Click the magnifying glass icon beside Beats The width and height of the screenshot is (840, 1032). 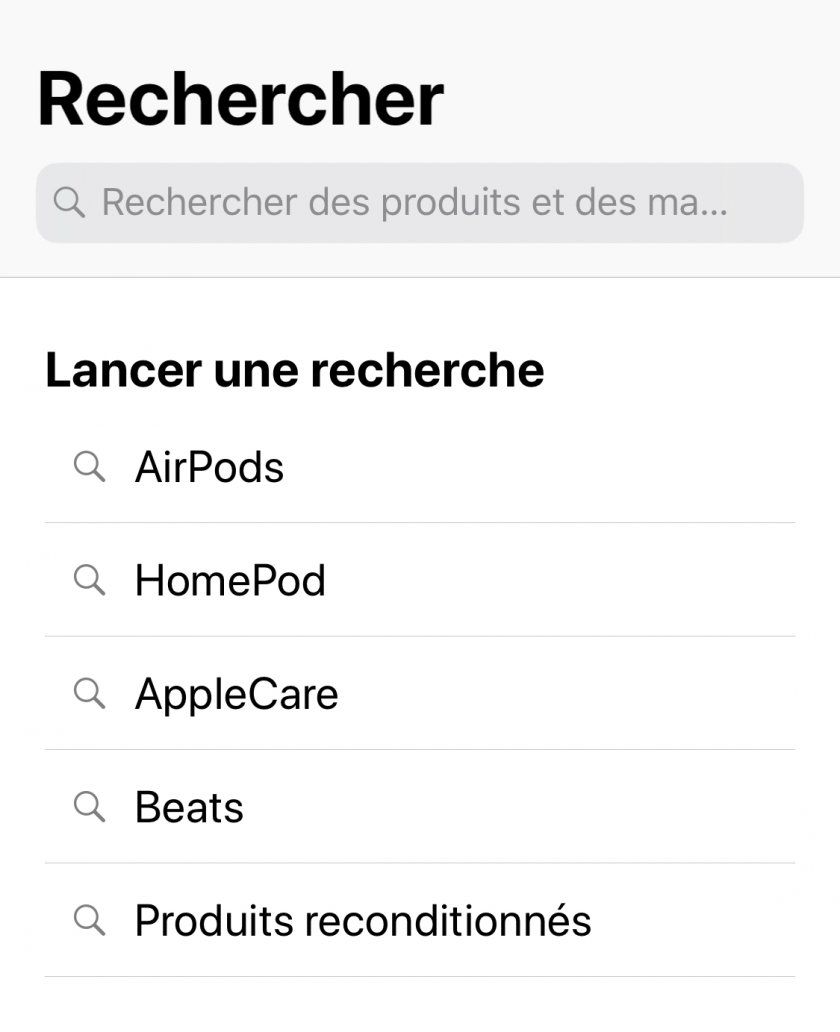coord(89,808)
